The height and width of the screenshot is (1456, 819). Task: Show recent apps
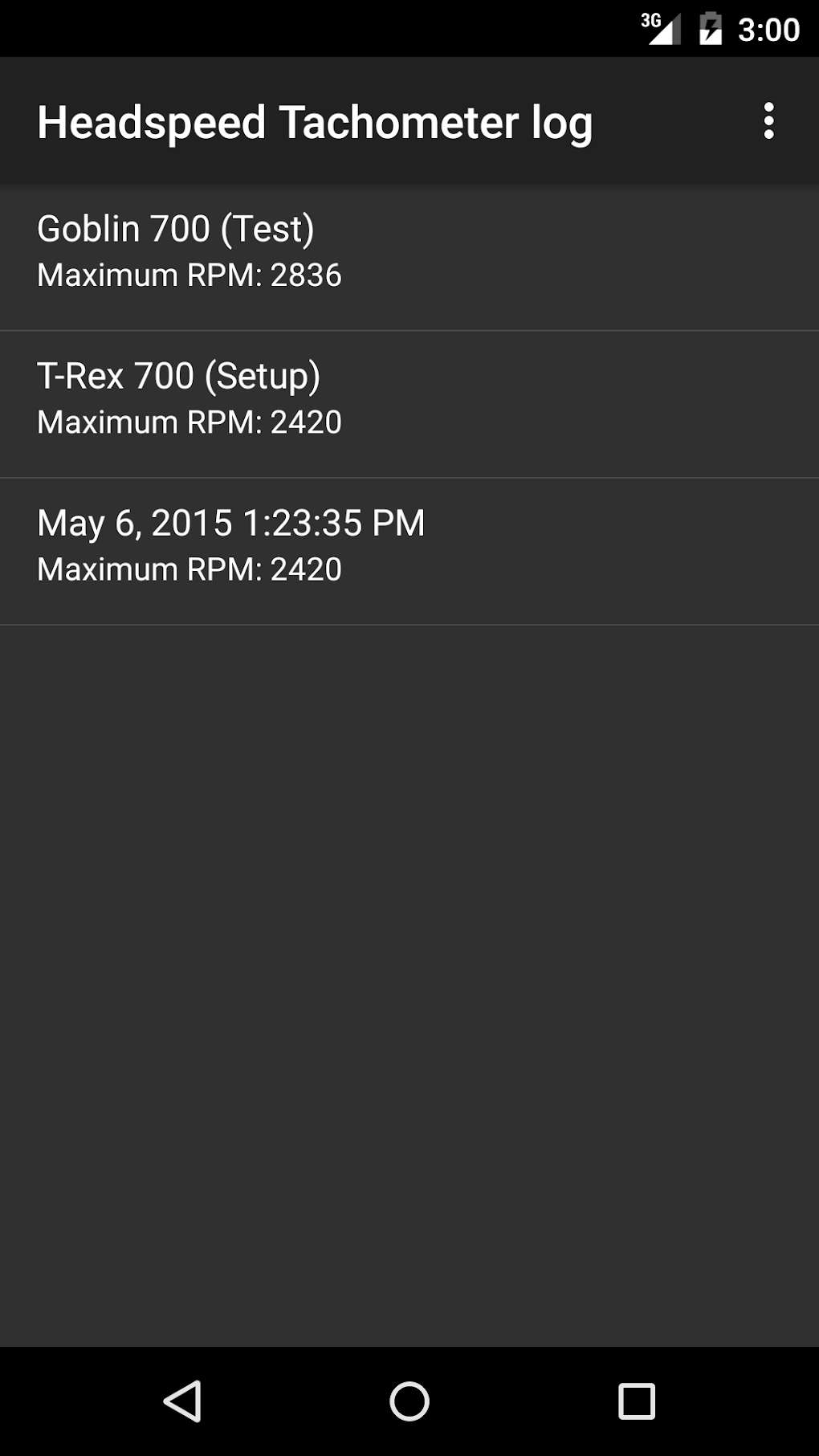click(636, 1401)
